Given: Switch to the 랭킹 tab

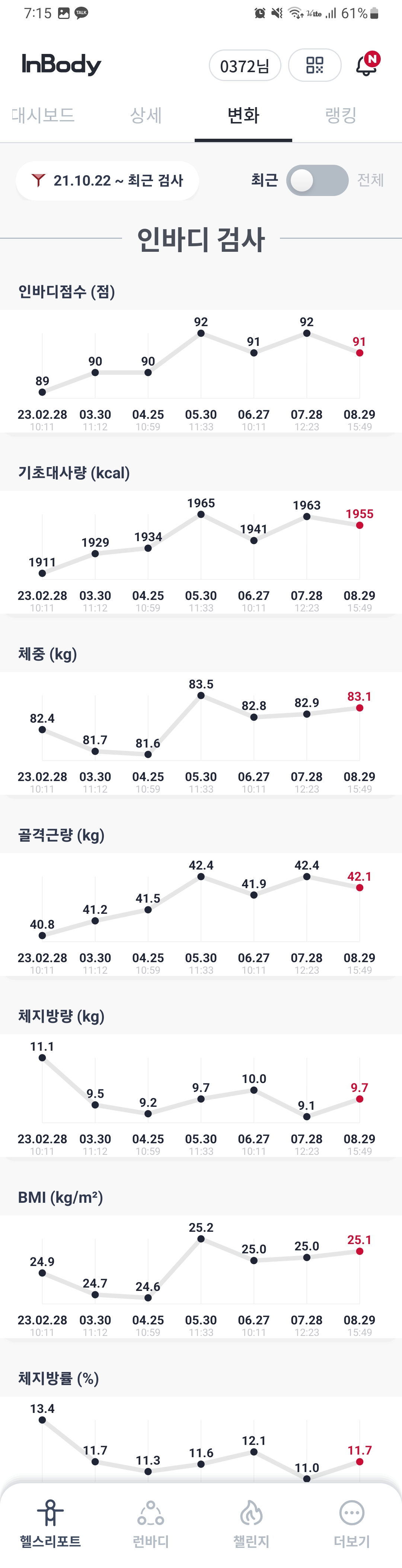Looking at the screenshot, I should 341,115.
